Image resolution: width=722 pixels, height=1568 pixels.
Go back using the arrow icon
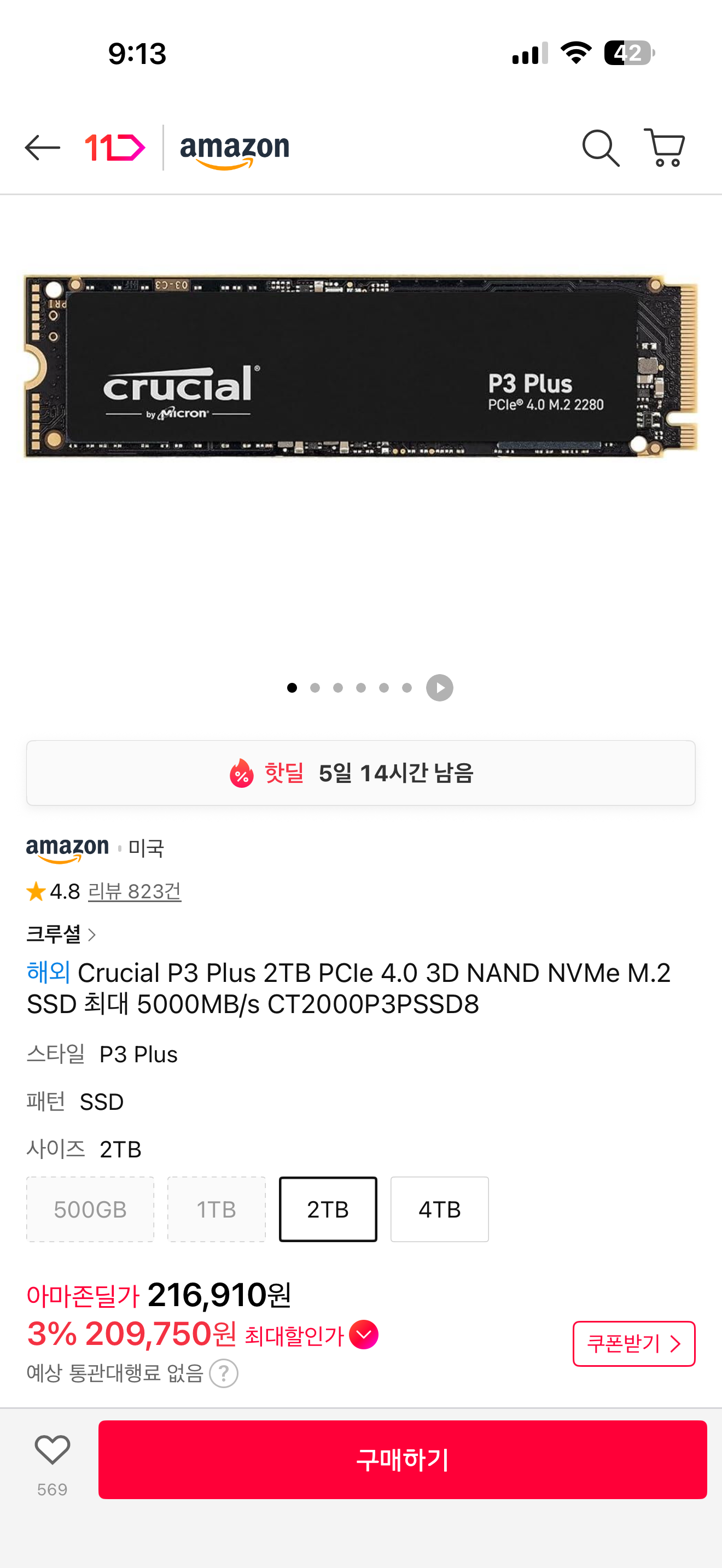tap(43, 148)
